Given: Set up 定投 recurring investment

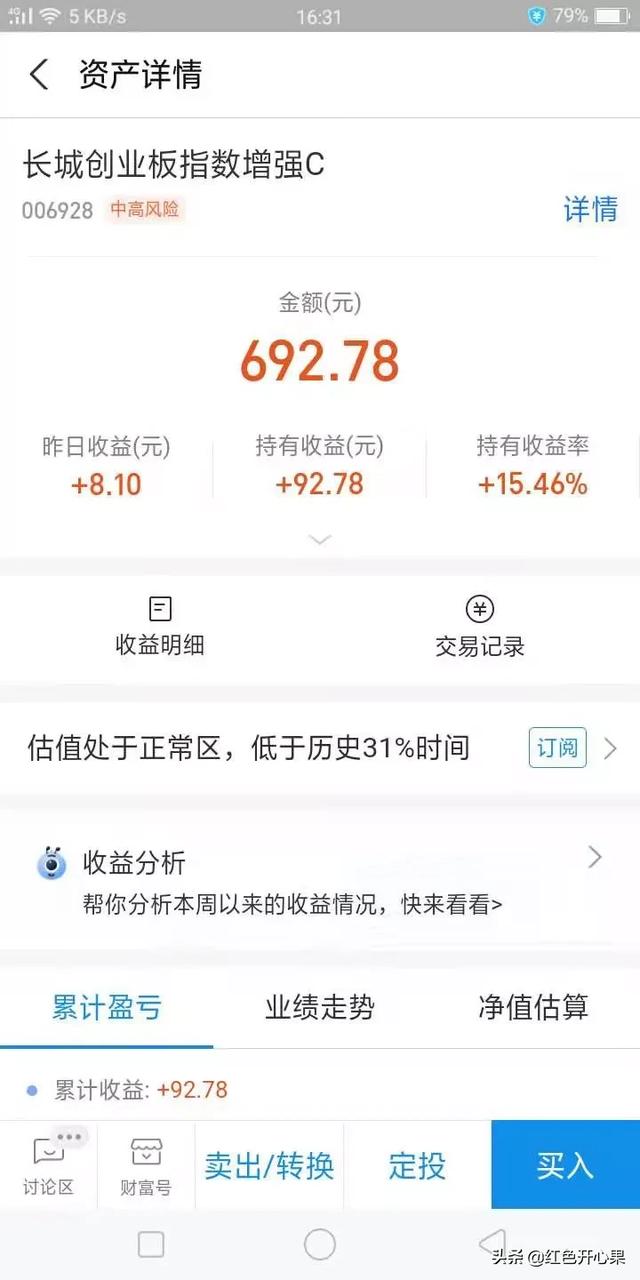Looking at the screenshot, I should 417,1165.
